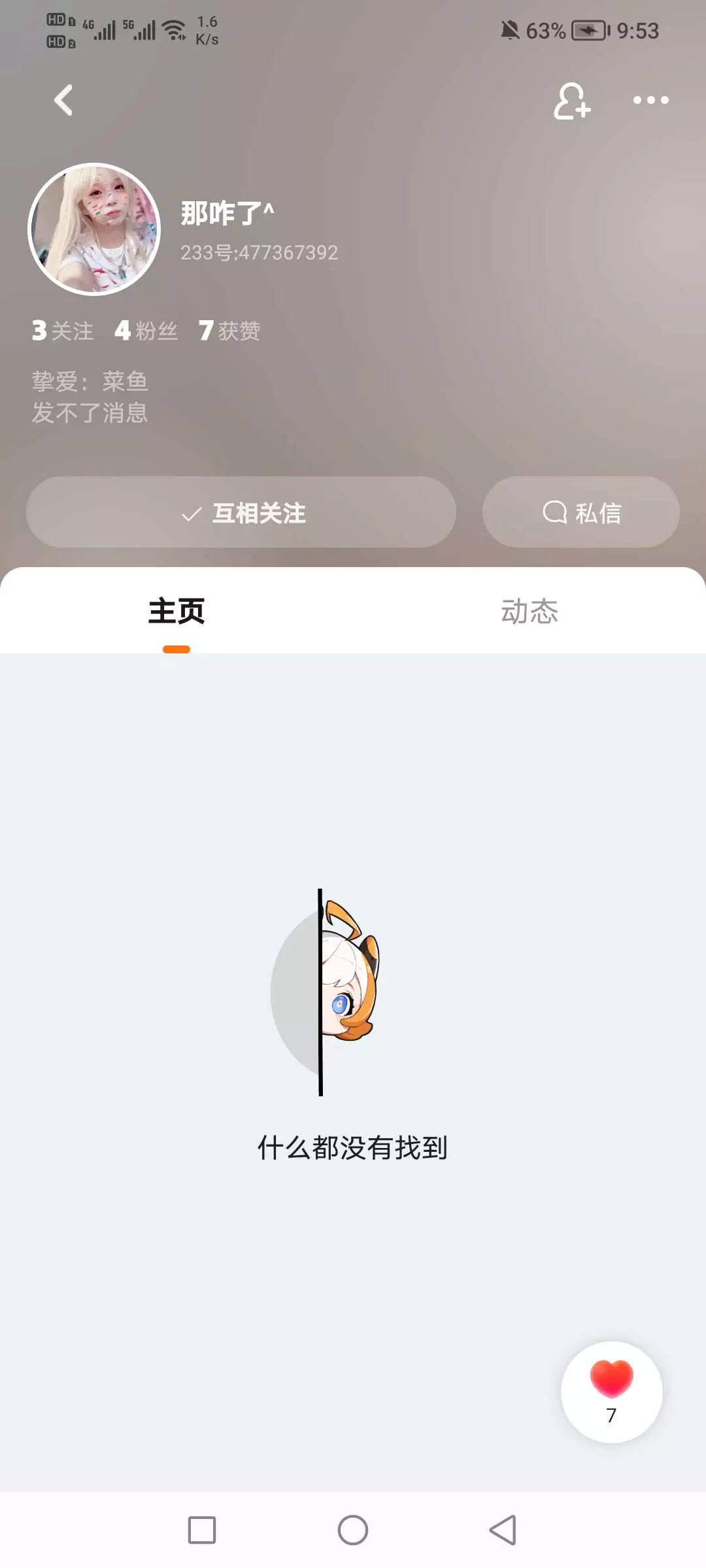
Task: Go back using the top-left arrow
Action: click(63, 101)
